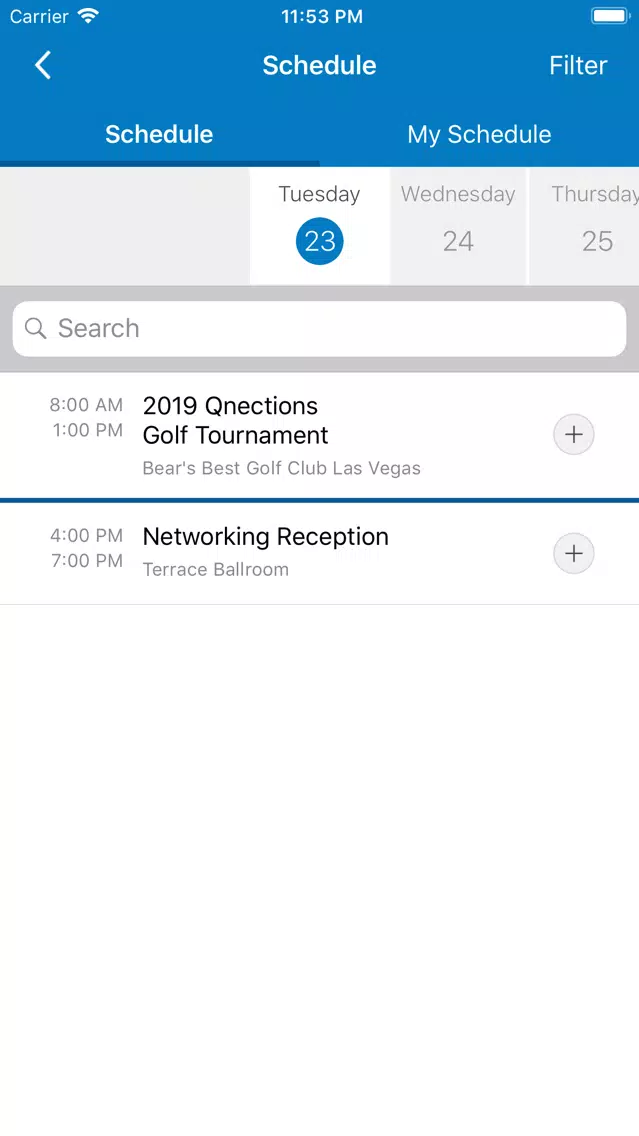
Task: Tap the Search field
Action: [320, 329]
